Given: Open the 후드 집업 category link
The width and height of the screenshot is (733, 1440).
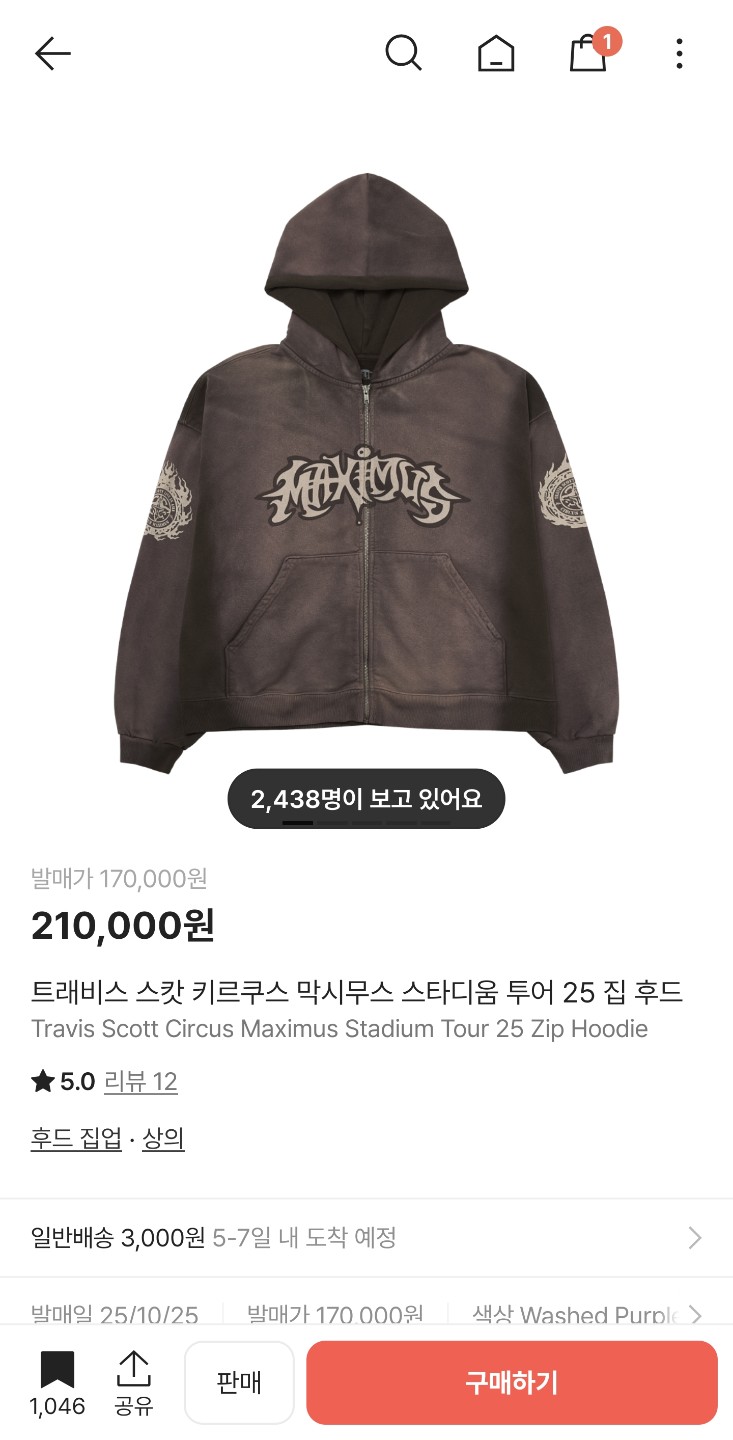Looking at the screenshot, I should point(76,1138).
